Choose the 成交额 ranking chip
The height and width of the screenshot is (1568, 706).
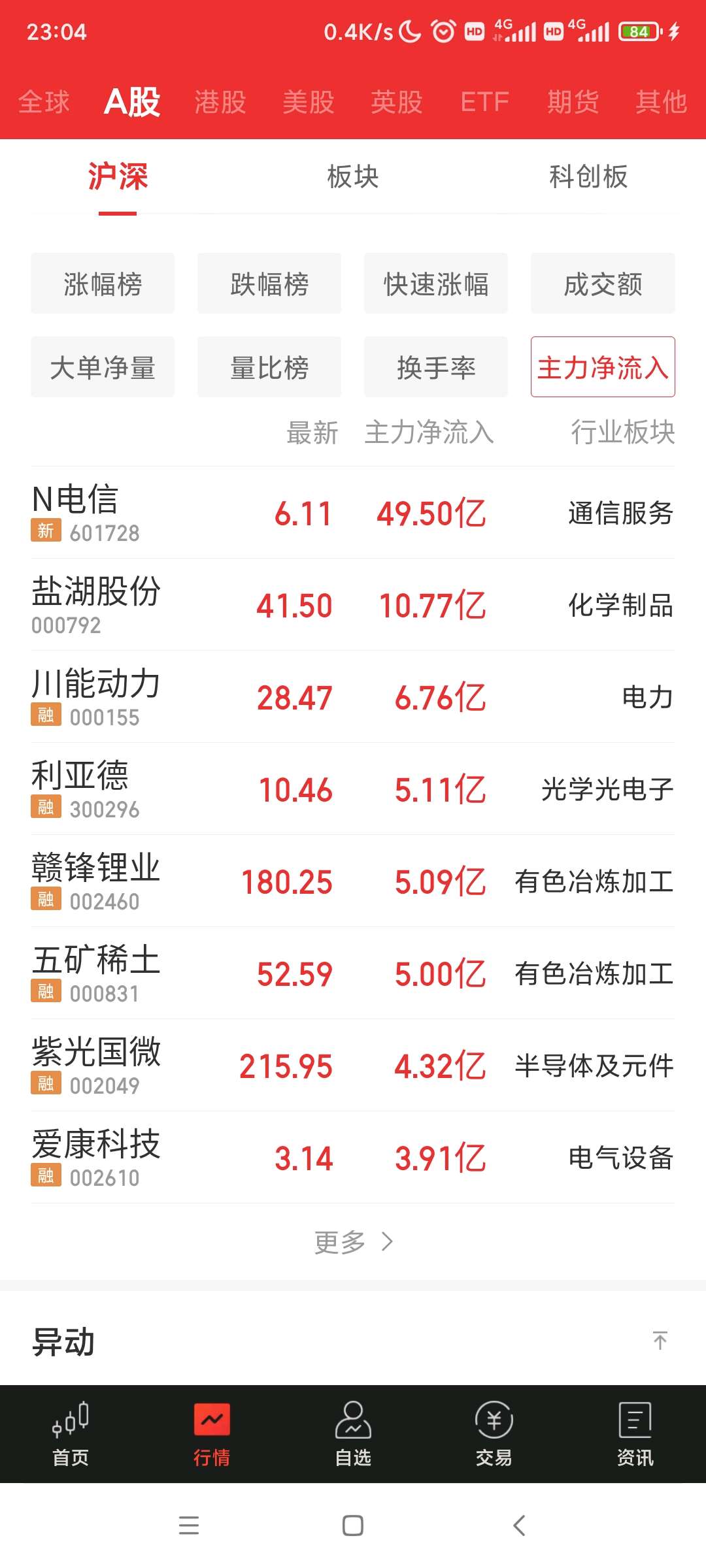(603, 284)
